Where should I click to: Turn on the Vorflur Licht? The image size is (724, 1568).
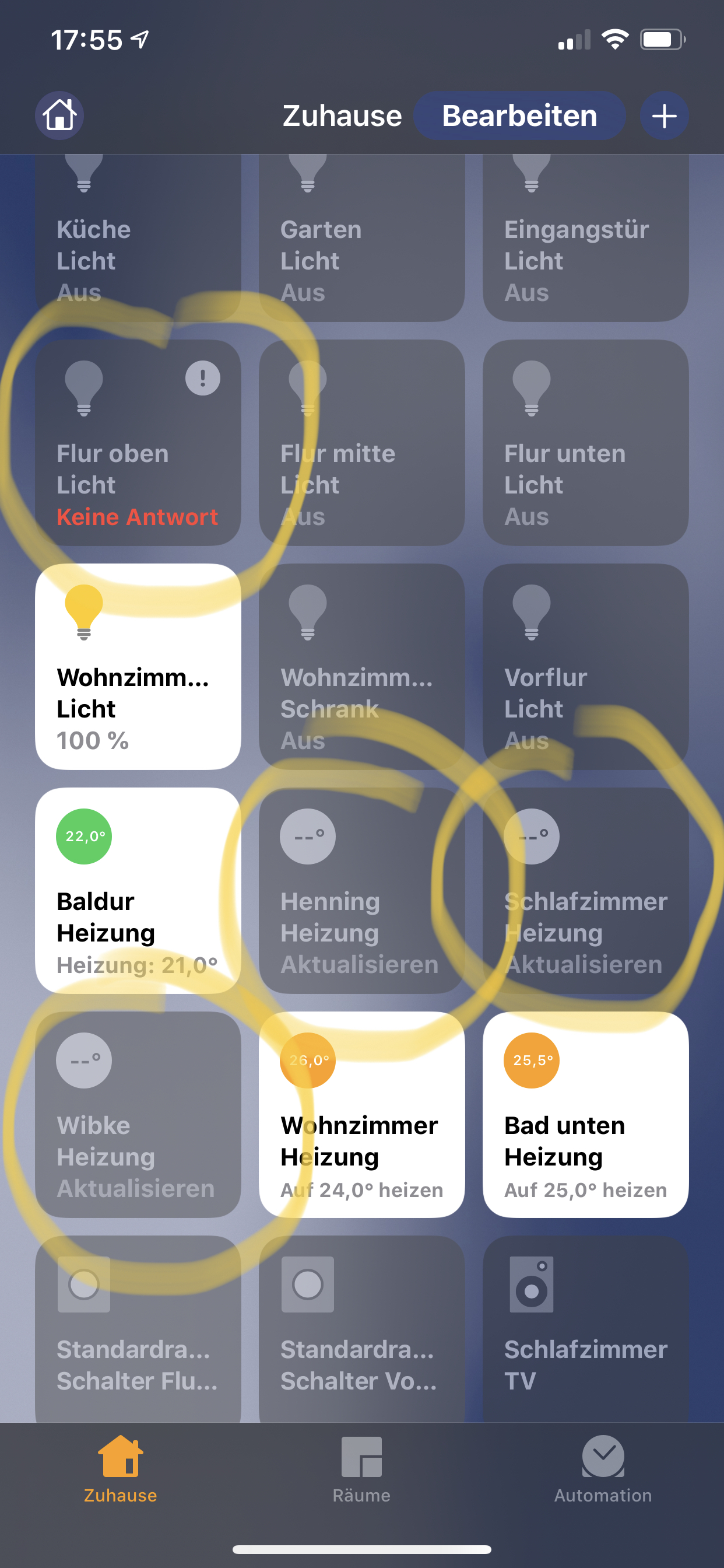coord(585,667)
